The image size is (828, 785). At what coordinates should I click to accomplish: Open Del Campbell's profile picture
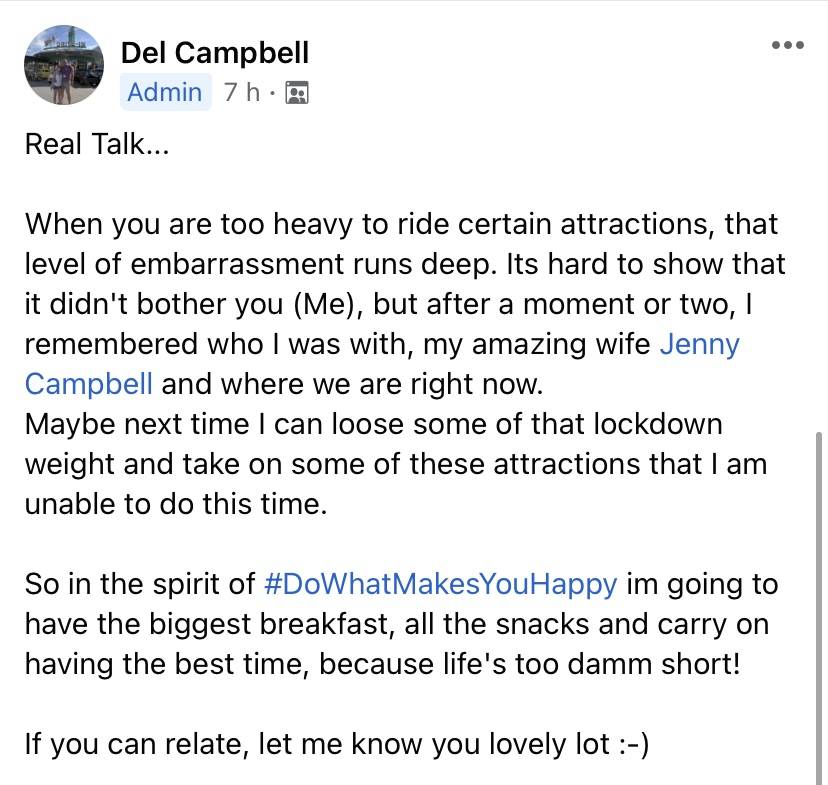64,65
